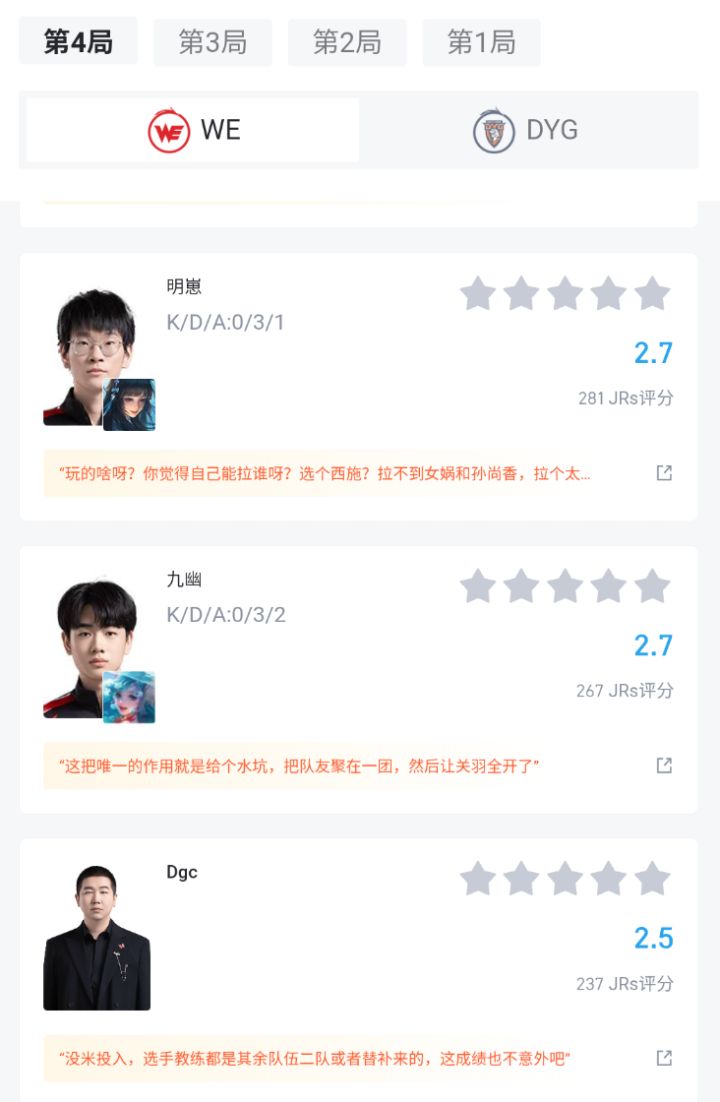Rate Dgc three stars

[565, 879]
